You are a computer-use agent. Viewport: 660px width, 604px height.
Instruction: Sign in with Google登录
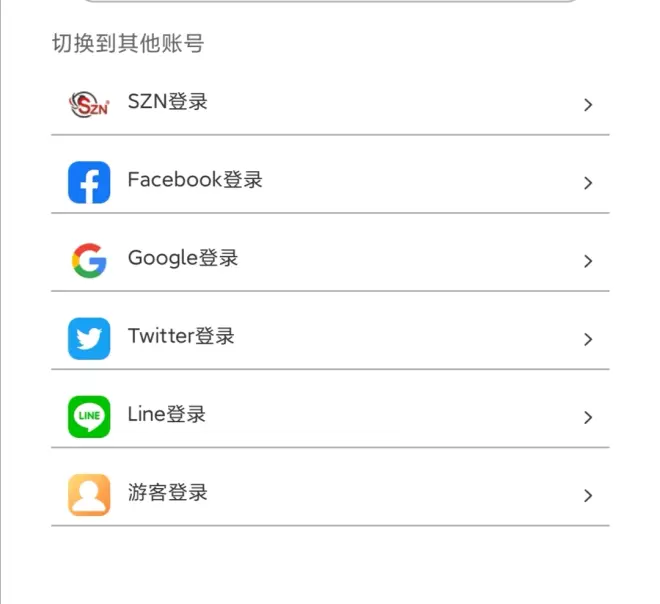pyautogui.click(x=329, y=259)
